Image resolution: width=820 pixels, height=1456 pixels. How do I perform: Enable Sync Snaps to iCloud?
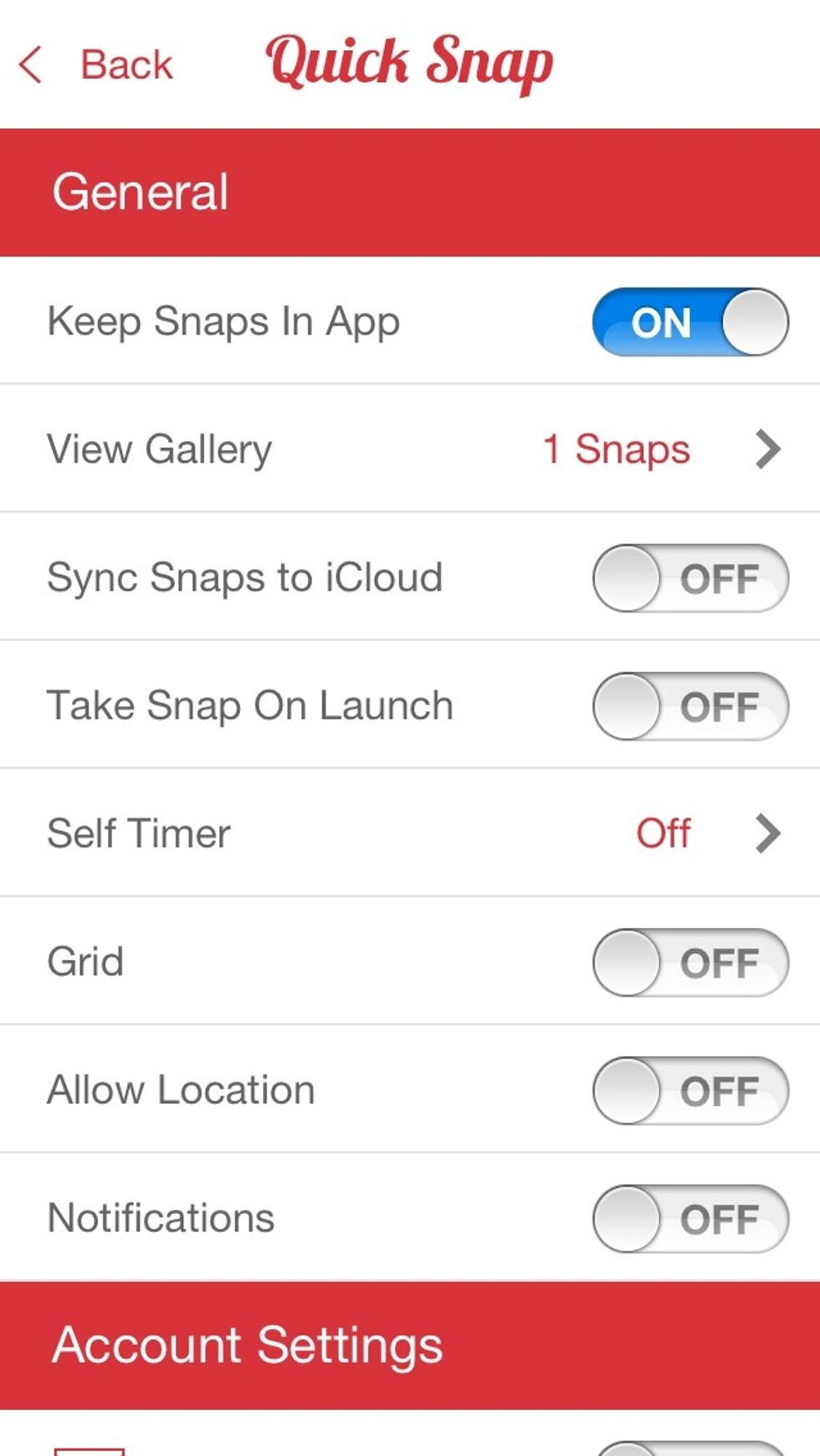[x=688, y=577]
